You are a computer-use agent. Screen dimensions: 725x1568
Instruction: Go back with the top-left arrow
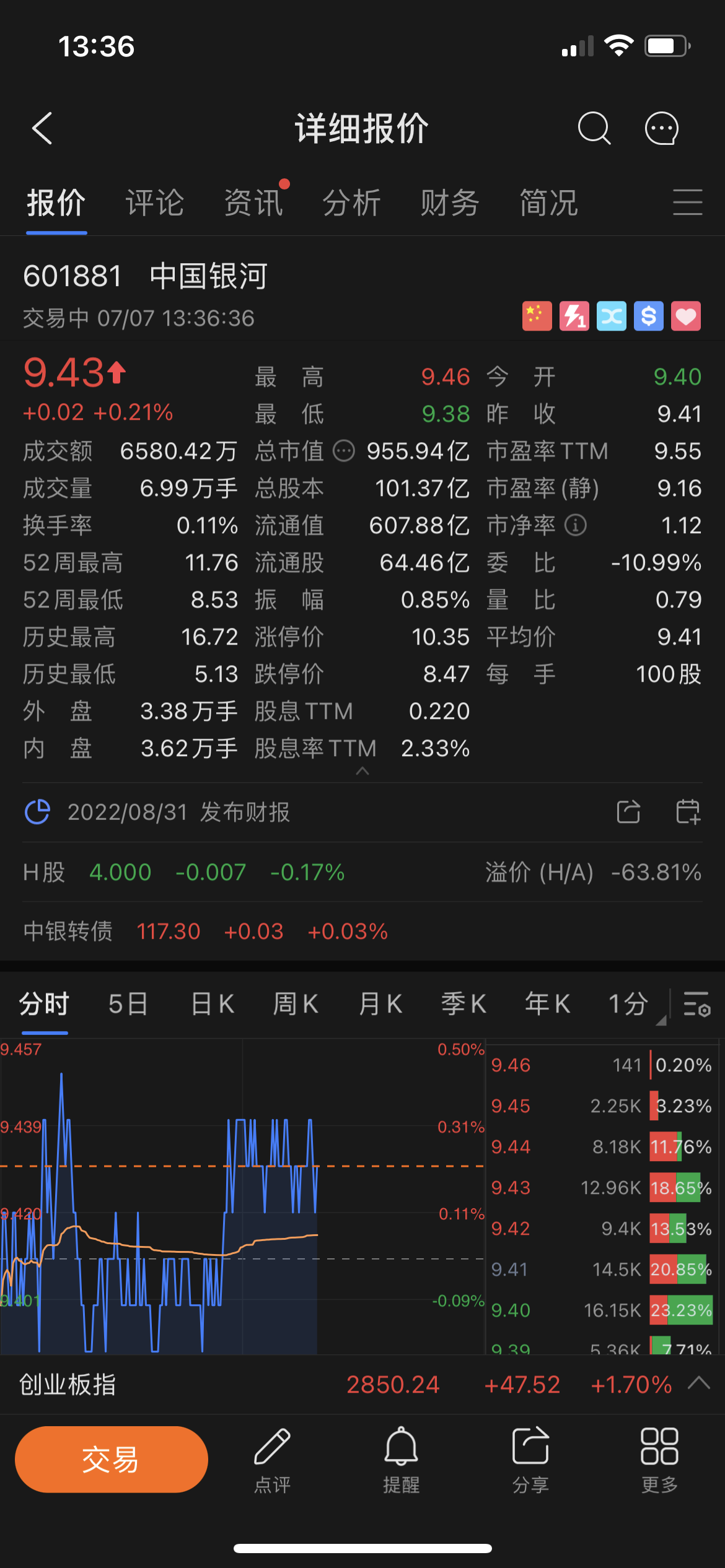pyautogui.click(x=42, y=129)
